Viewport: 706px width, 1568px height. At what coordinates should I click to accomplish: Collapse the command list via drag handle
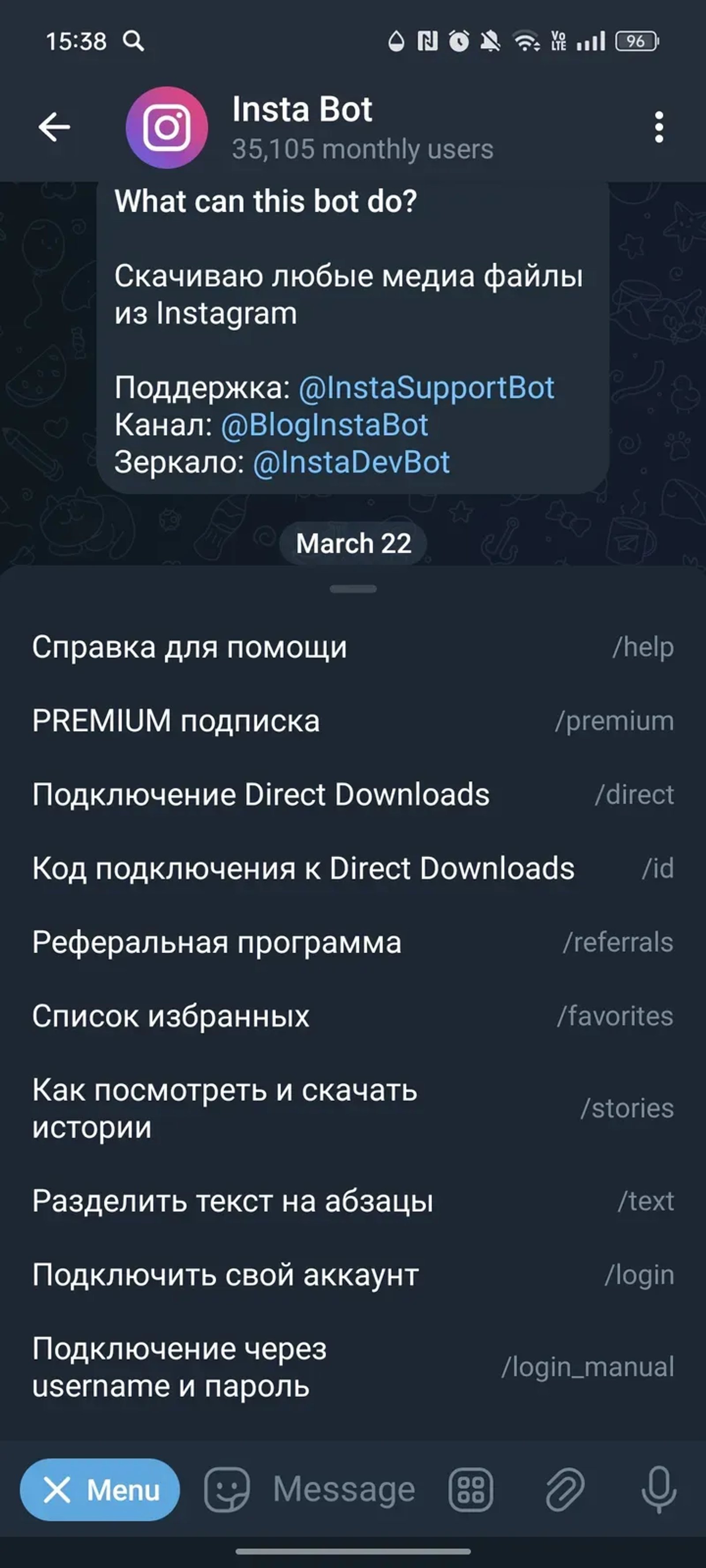point(353,588)
